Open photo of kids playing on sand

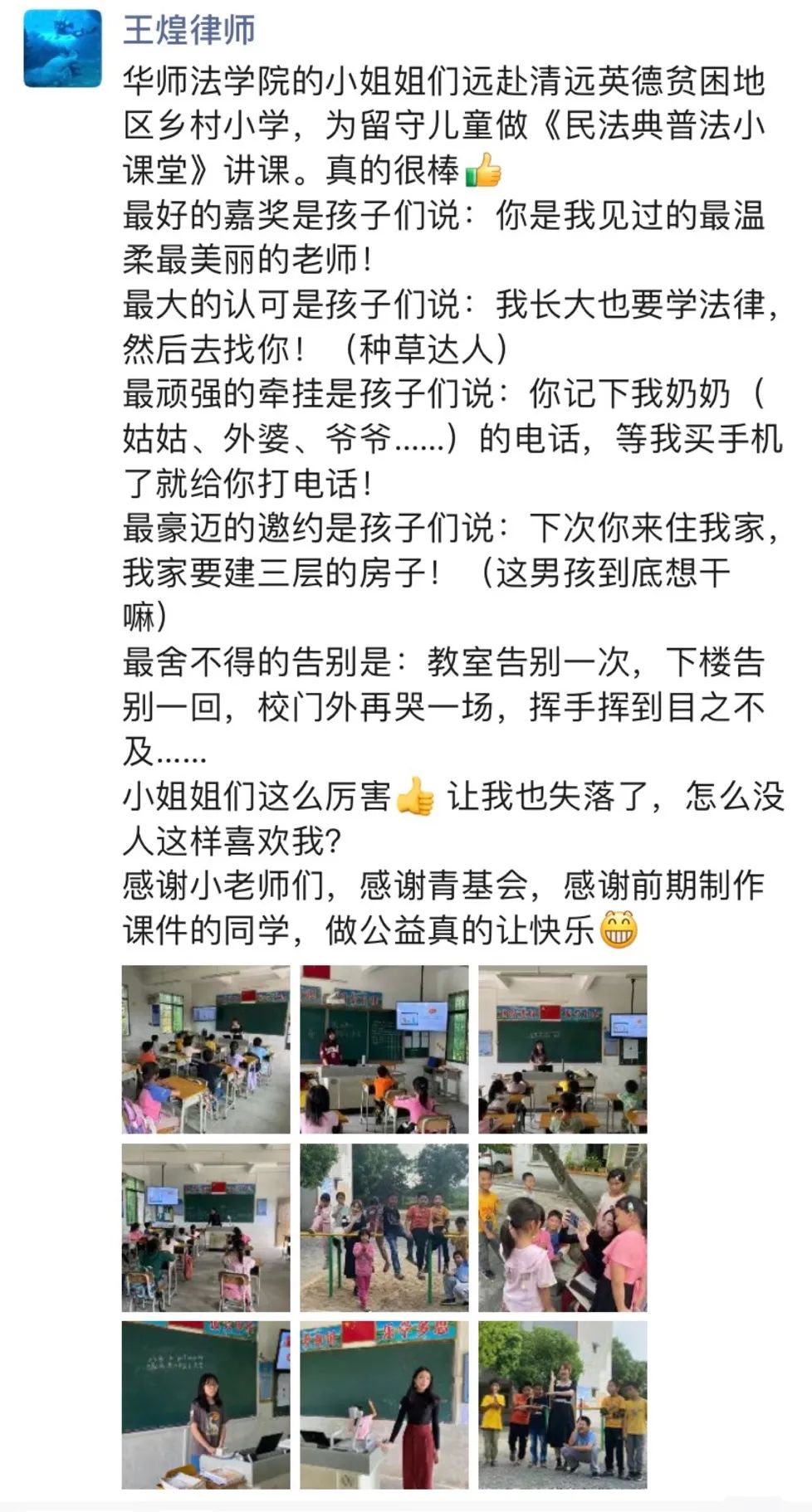(x=384, y=1227)
